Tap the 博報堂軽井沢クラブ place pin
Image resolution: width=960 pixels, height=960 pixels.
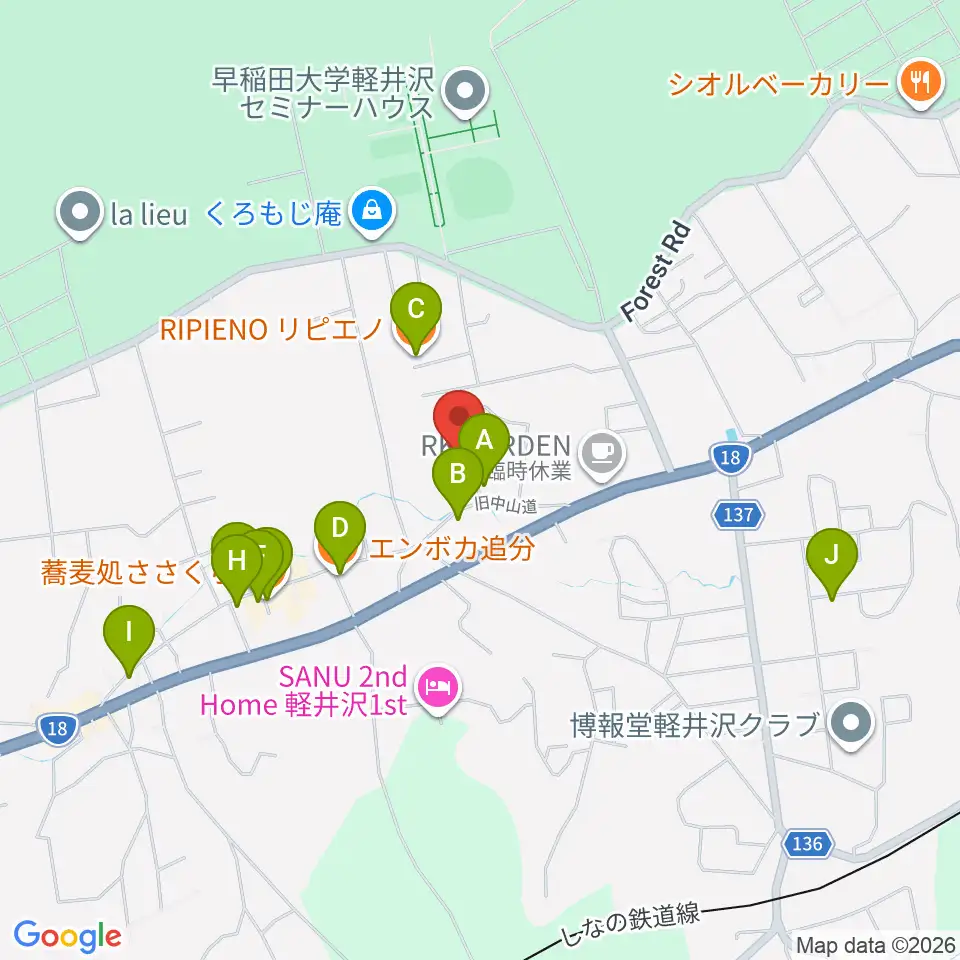pyautogui.click(x=852, y=724)
